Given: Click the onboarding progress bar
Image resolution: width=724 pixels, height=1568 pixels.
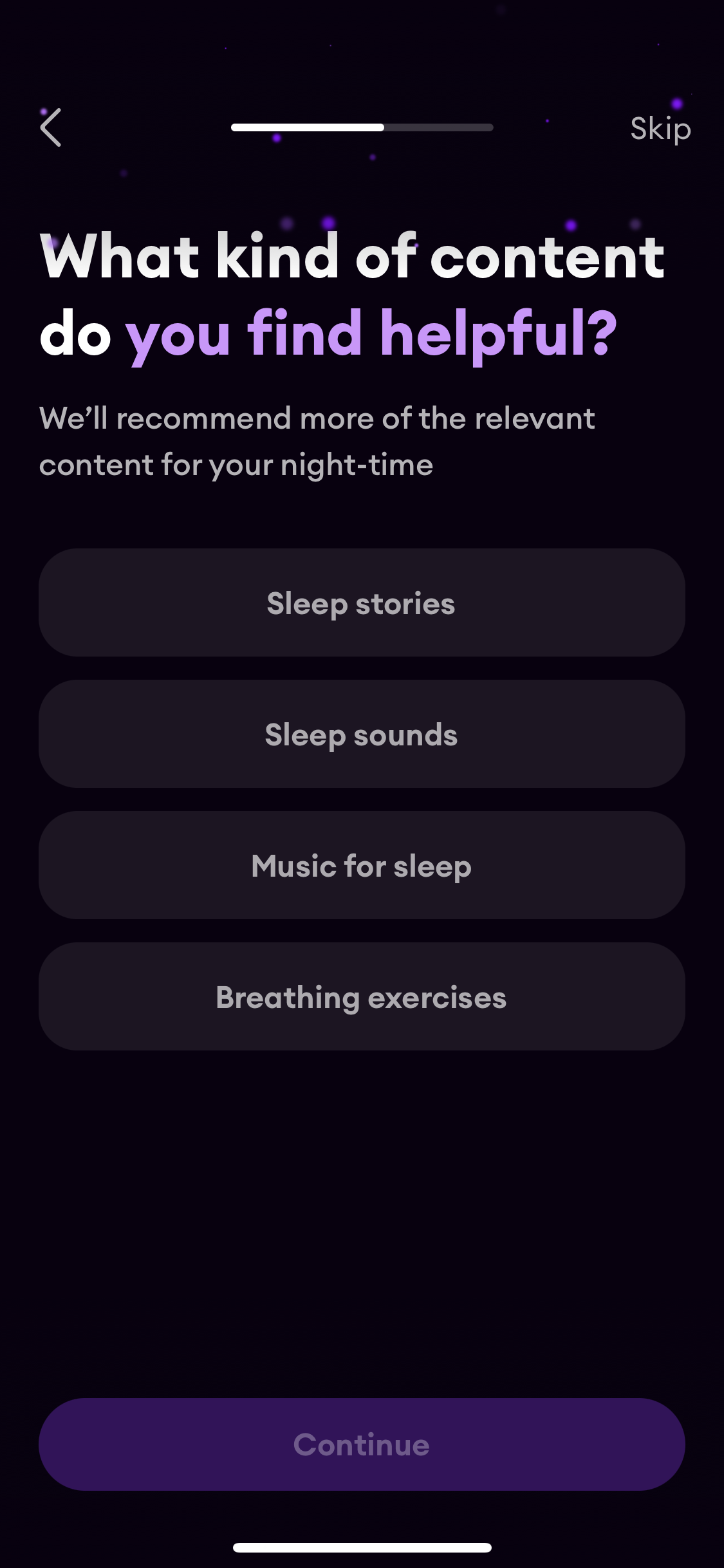Looking at the screenshot, I should tap(362, 127).
